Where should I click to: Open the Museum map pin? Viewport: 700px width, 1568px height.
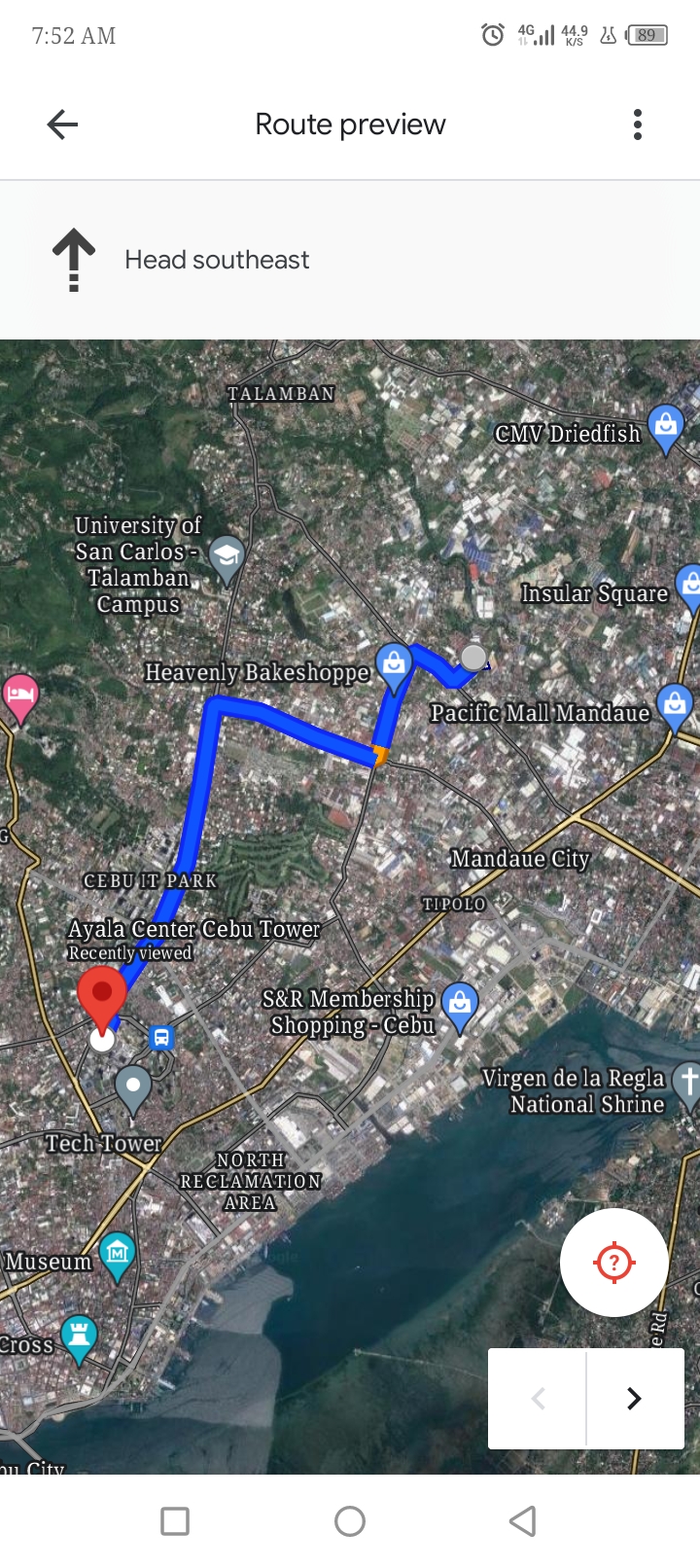(x=118, y=1254)
